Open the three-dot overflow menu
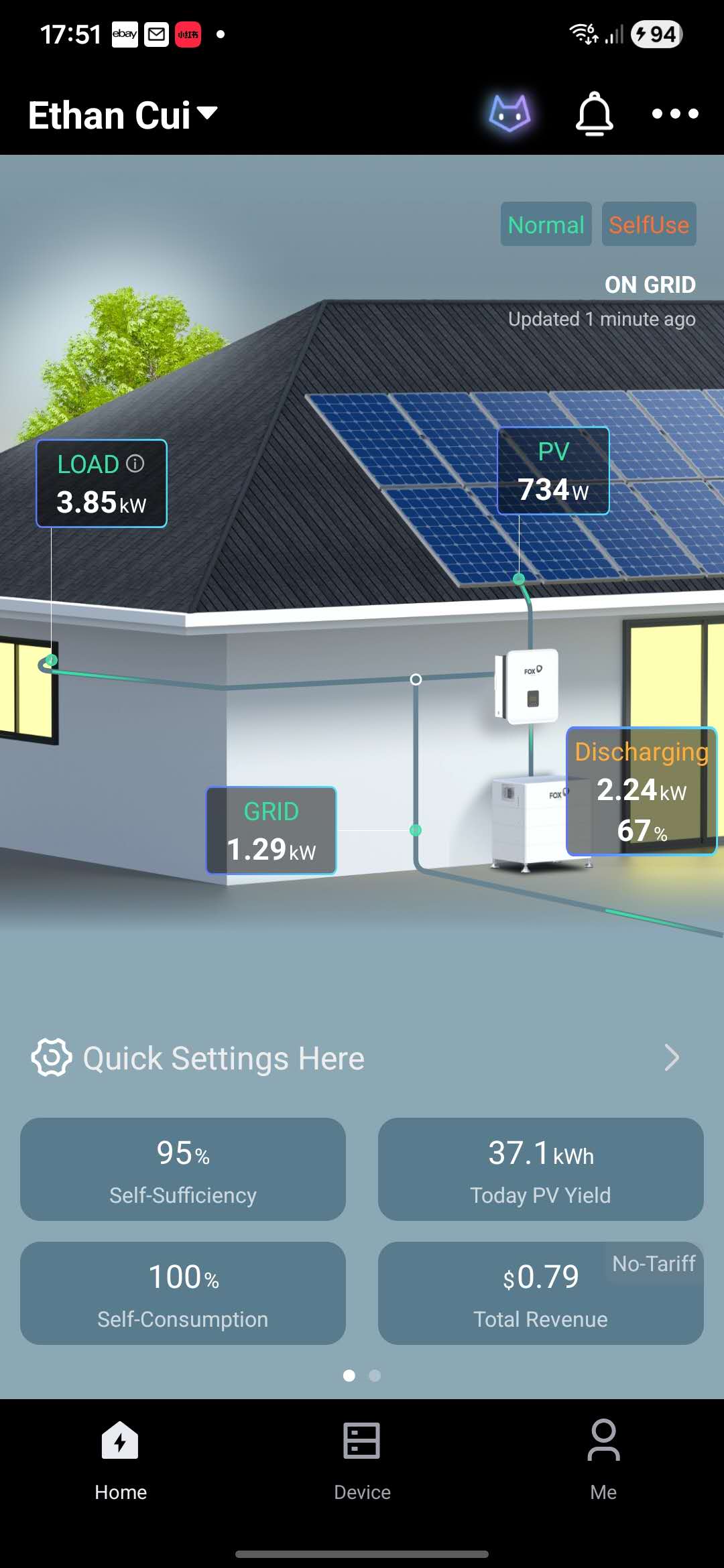Screen dimensions: 724x1568 (x=675, y=114)
